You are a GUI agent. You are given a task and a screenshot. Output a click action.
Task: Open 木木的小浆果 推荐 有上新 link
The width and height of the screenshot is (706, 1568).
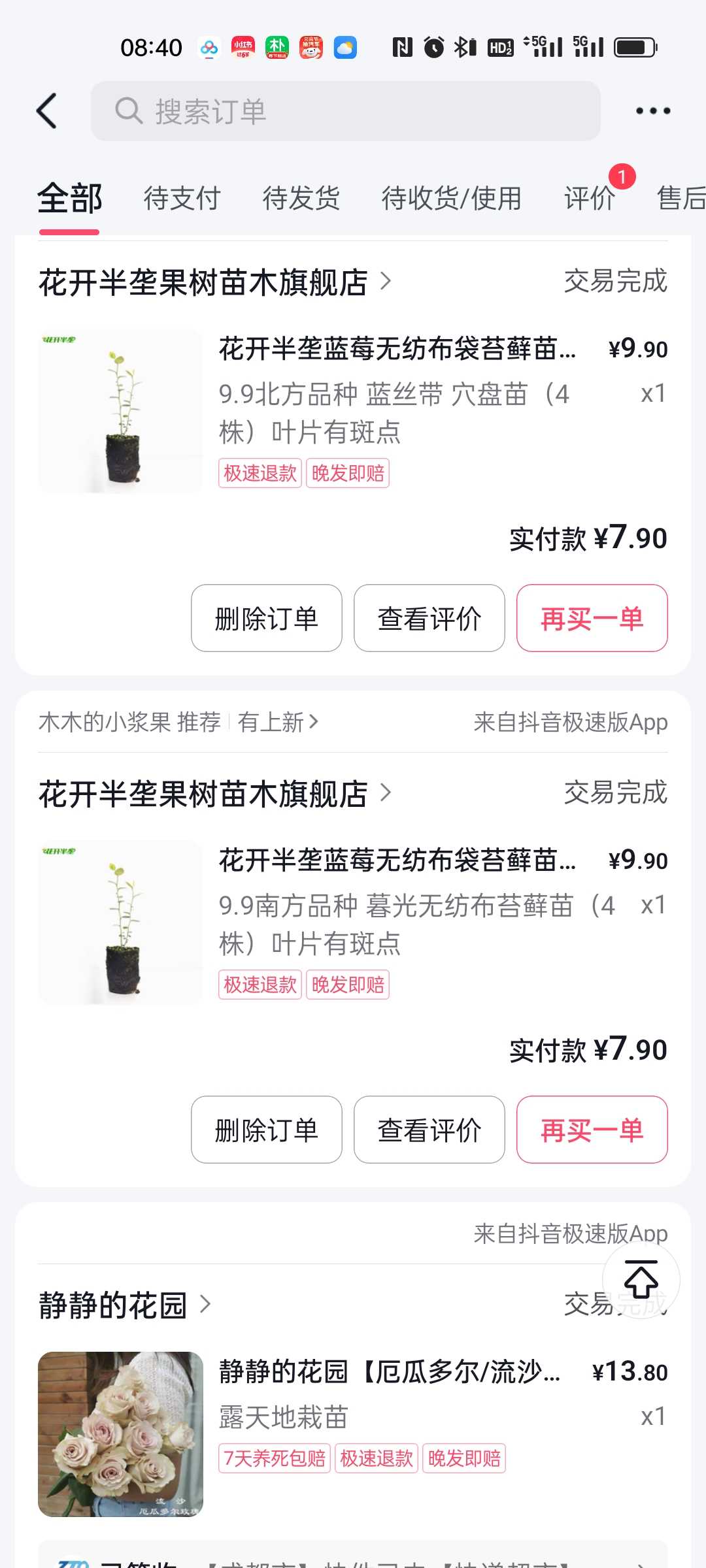178,722
